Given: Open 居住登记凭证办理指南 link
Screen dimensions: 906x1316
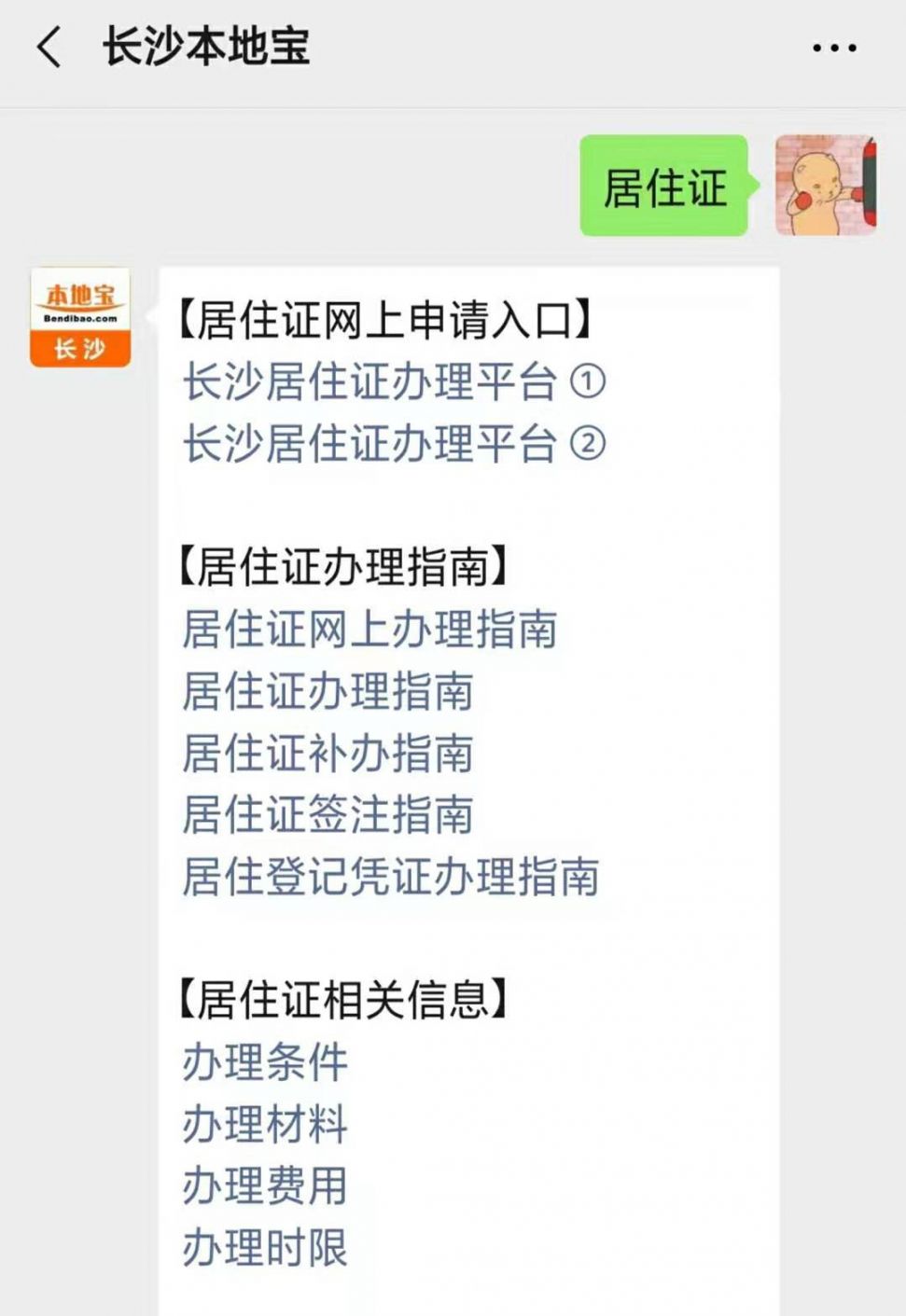Looking at the screenshot, I should pos(390,877).
